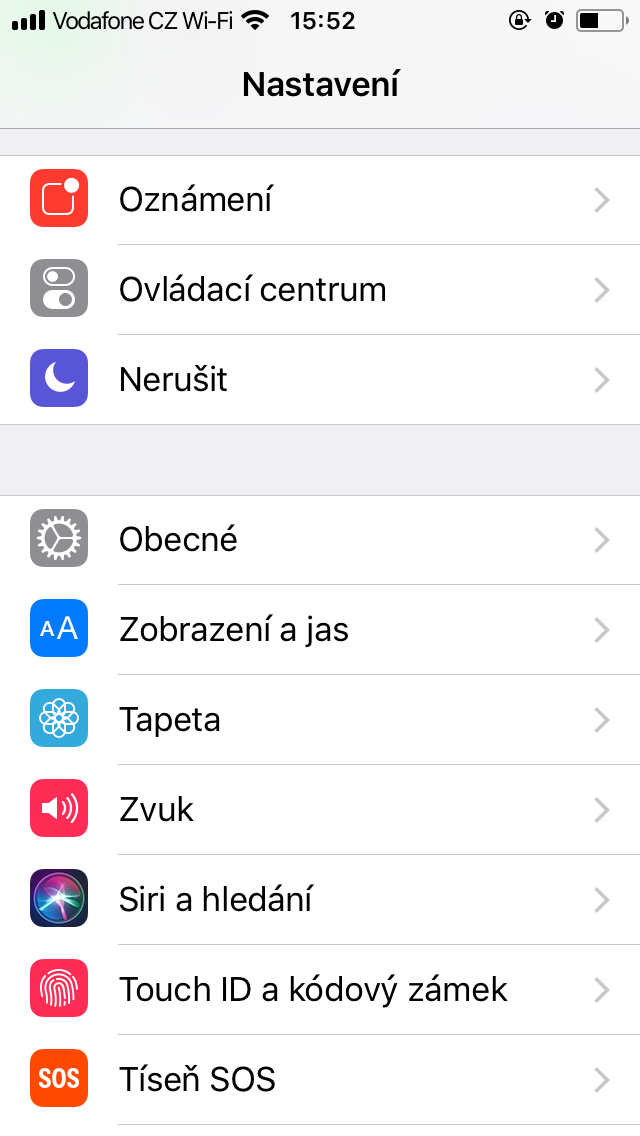Go to Nerušit settings
The image size is (640, 1136).
(x=320, y=380)
